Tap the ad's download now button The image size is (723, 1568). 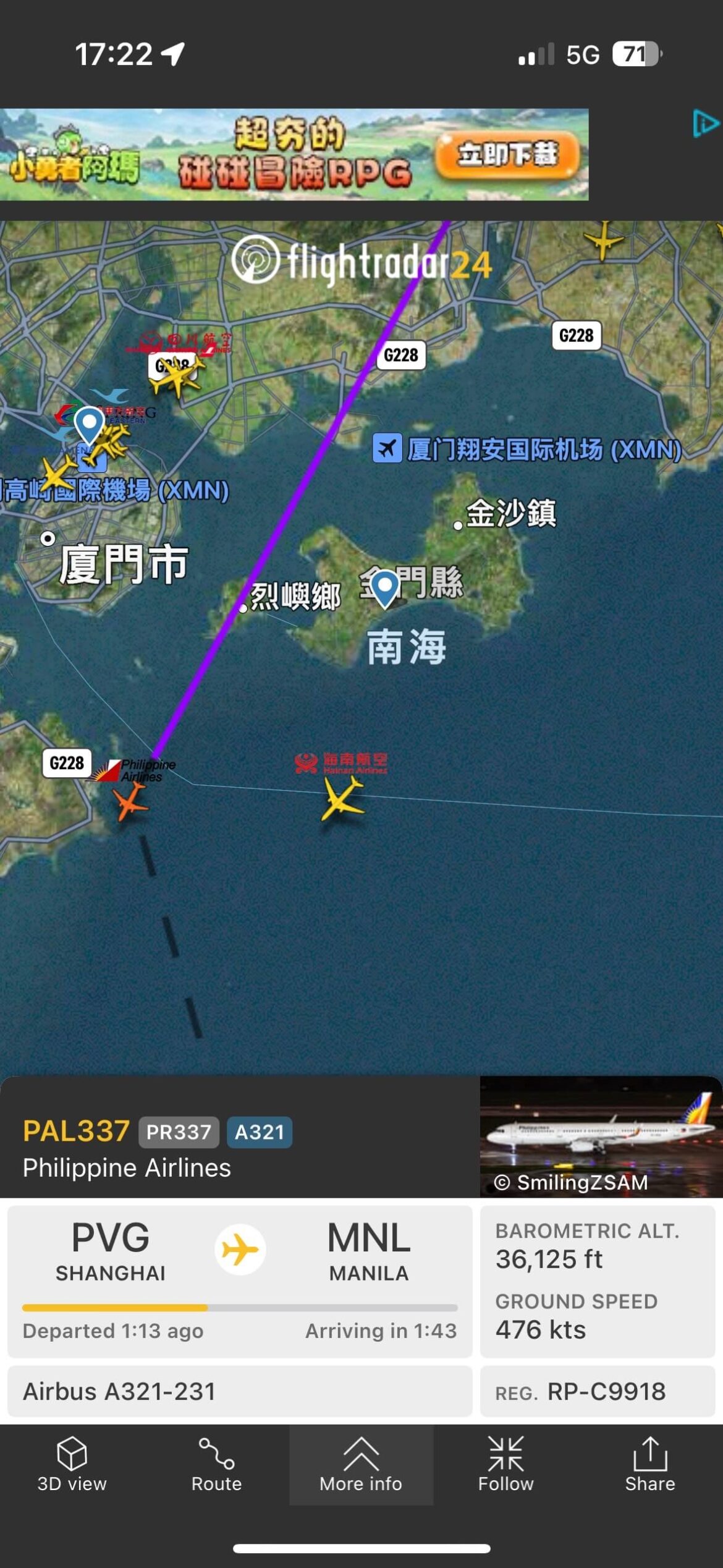507,154
